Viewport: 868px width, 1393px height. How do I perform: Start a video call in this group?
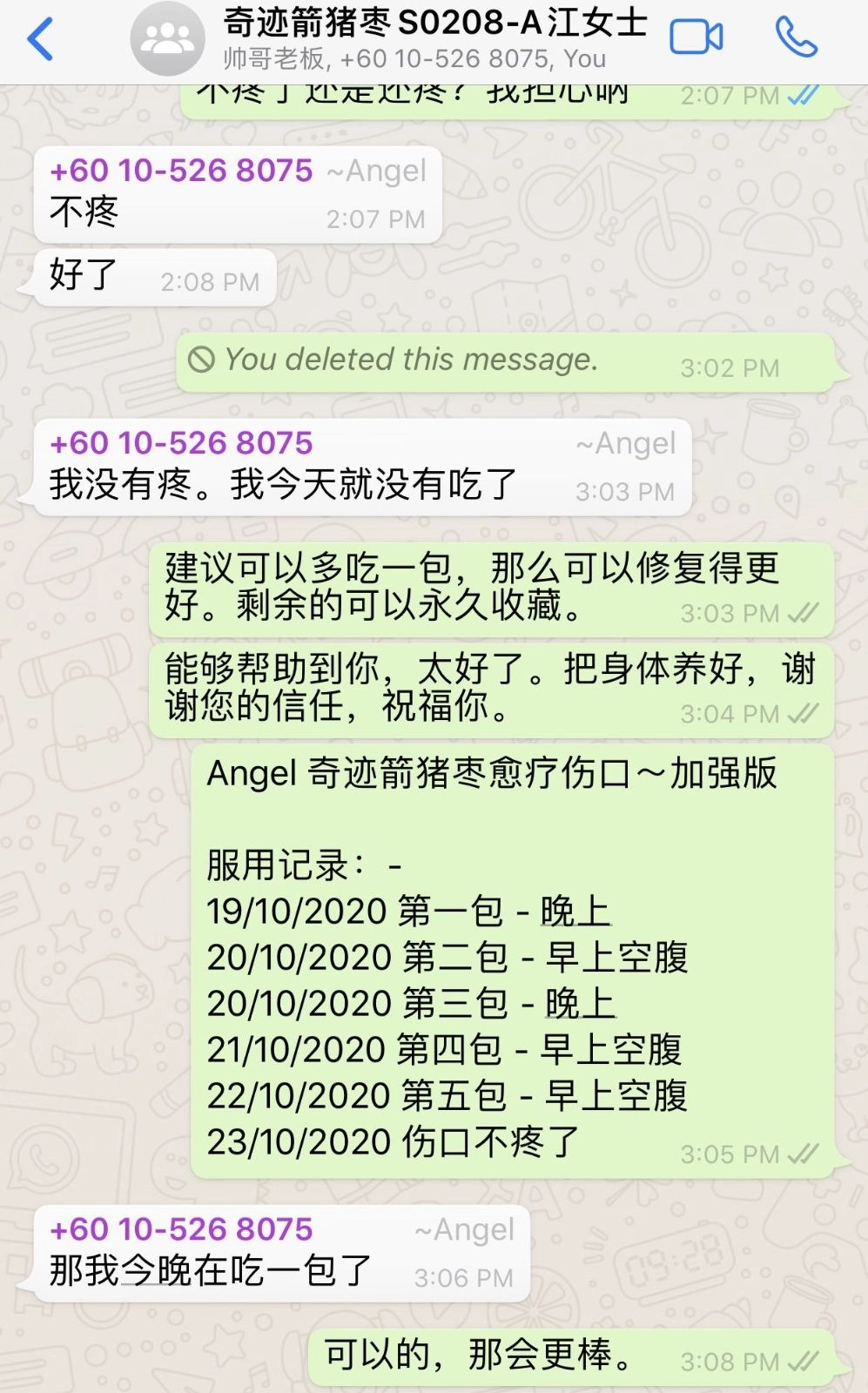(696, 38)
